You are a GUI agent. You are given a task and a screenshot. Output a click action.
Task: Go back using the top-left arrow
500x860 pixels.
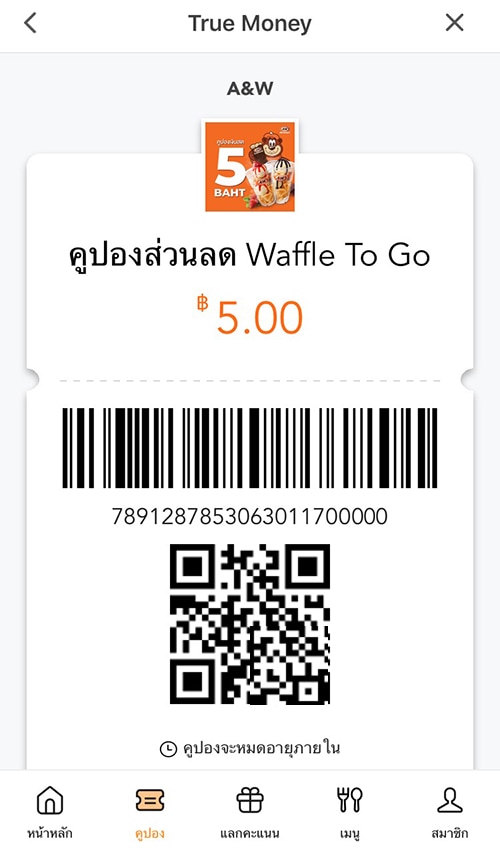tap(30, 23)
